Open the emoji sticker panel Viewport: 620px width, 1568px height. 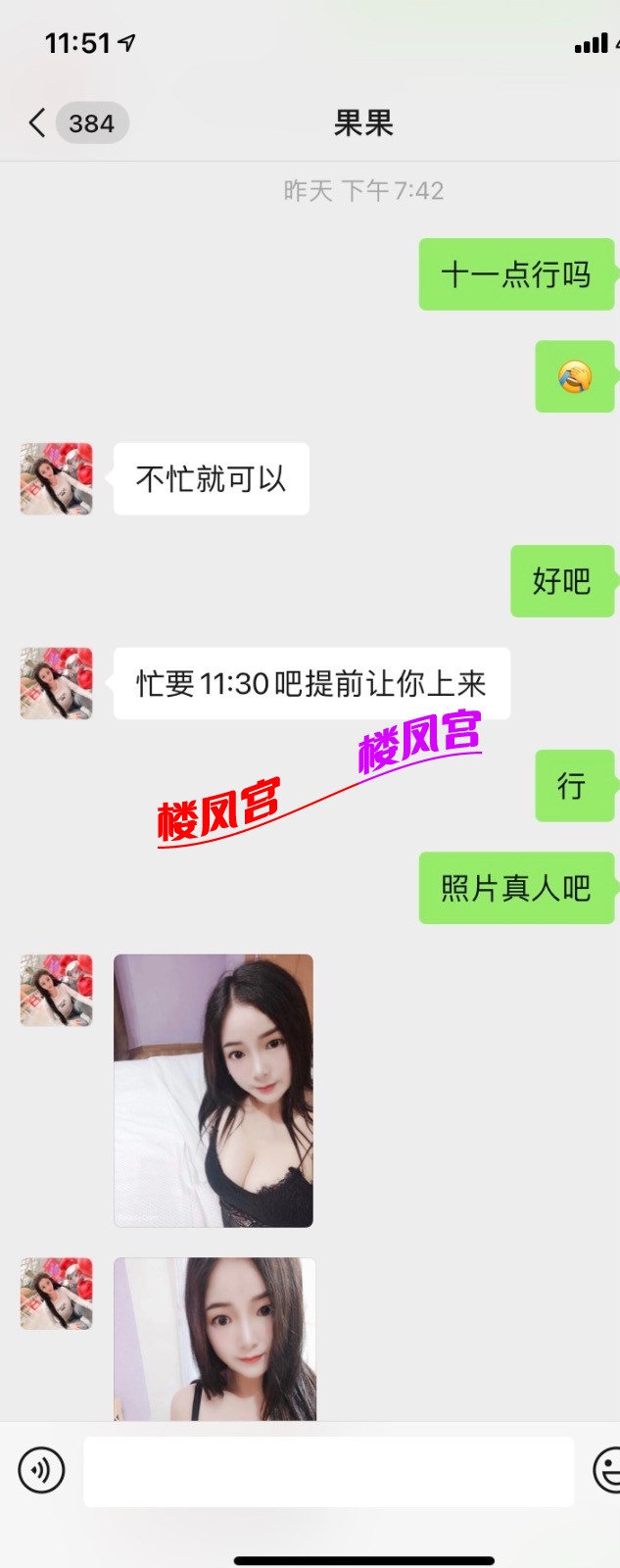607,1470
